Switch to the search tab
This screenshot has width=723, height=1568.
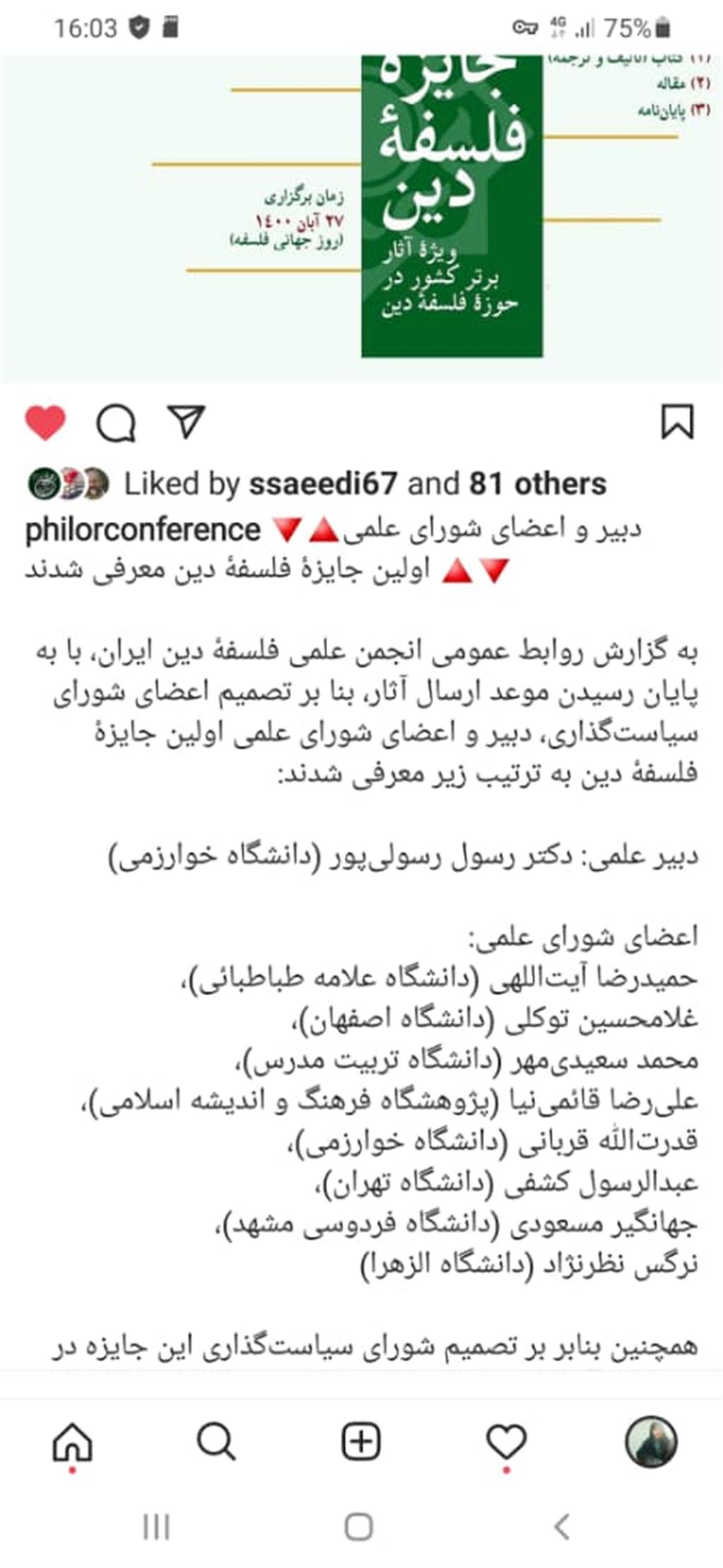tap(216, 1441)
